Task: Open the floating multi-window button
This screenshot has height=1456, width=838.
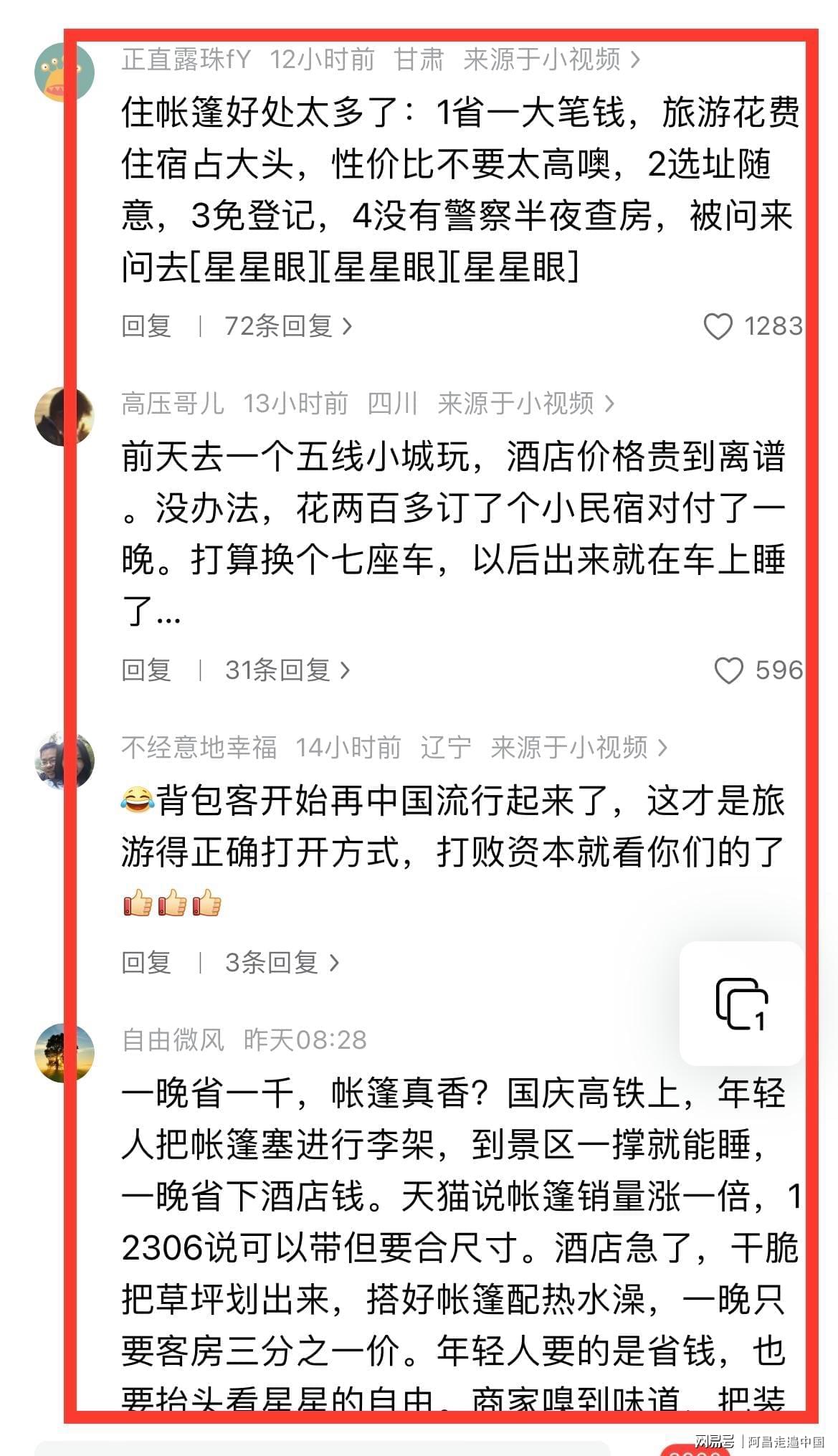Action: point(741,1003)
